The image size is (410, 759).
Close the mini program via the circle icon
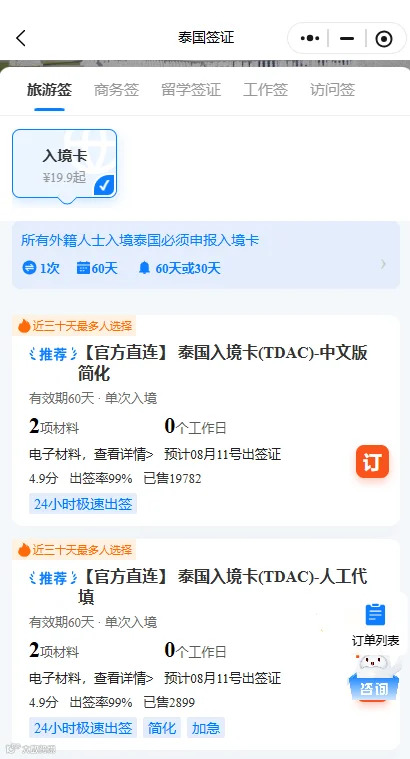click(384, 38)
